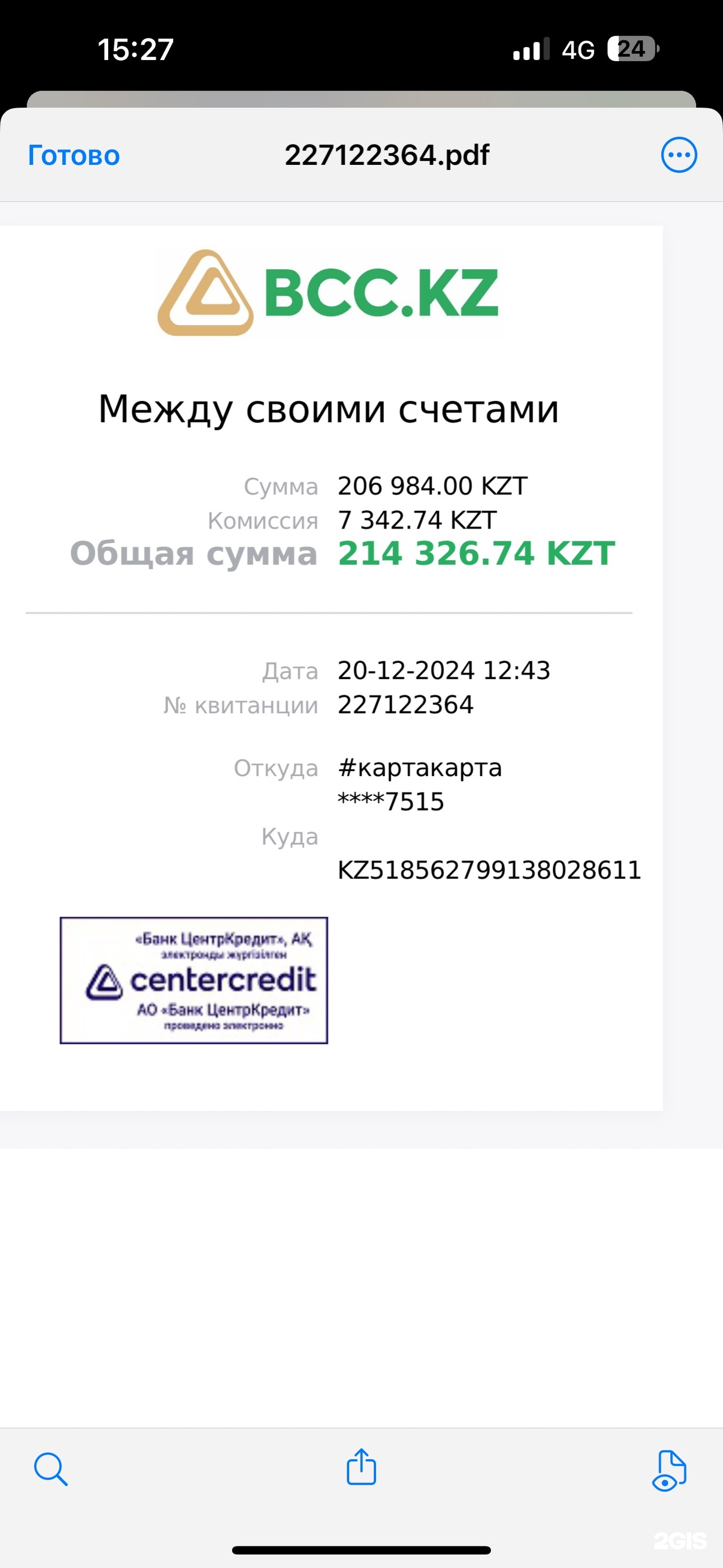The image size is (723, 1568).
Task: Open the document view options icon
Action: tap(669, 1470)
